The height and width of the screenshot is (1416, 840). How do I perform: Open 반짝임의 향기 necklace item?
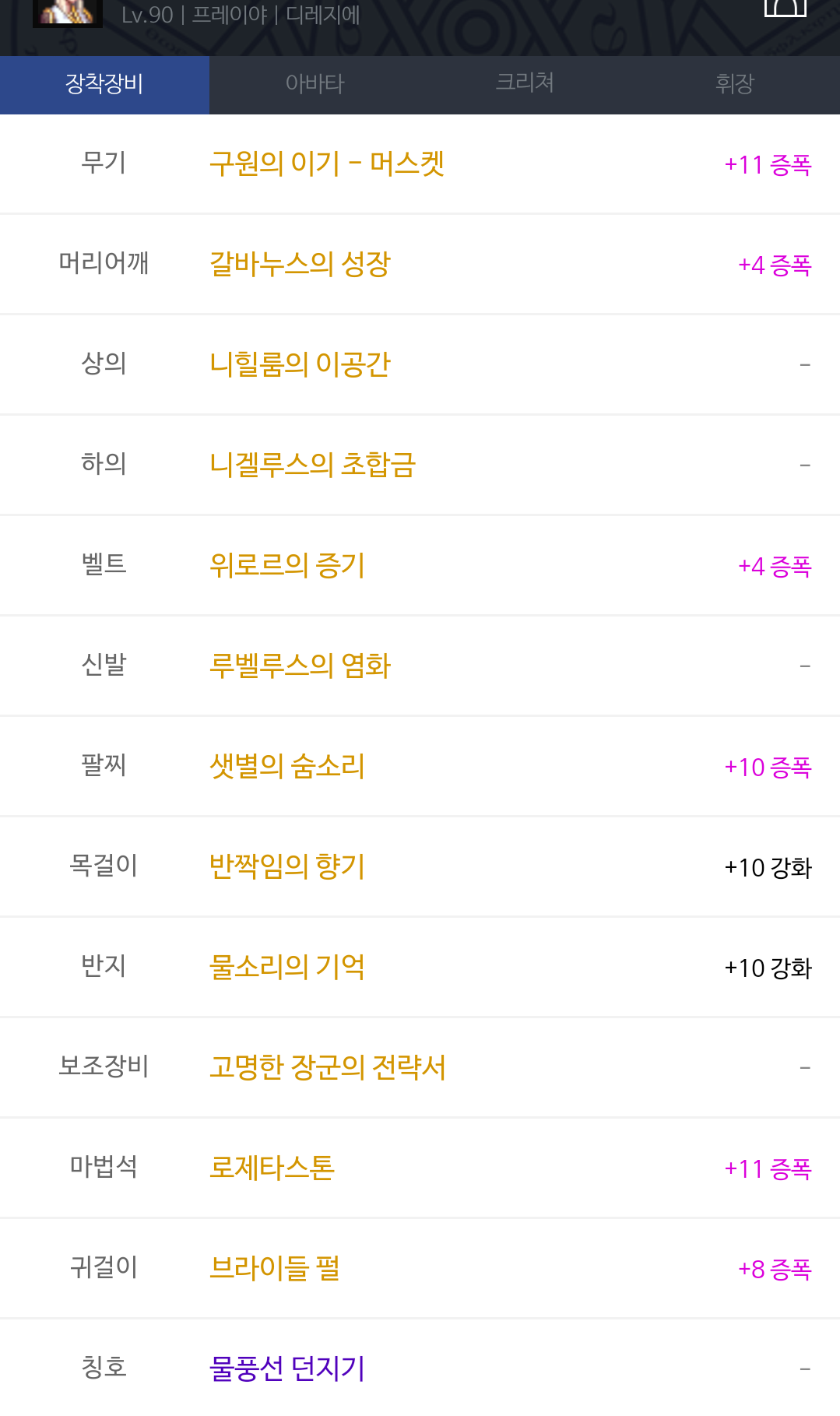[x=287, y=866]
